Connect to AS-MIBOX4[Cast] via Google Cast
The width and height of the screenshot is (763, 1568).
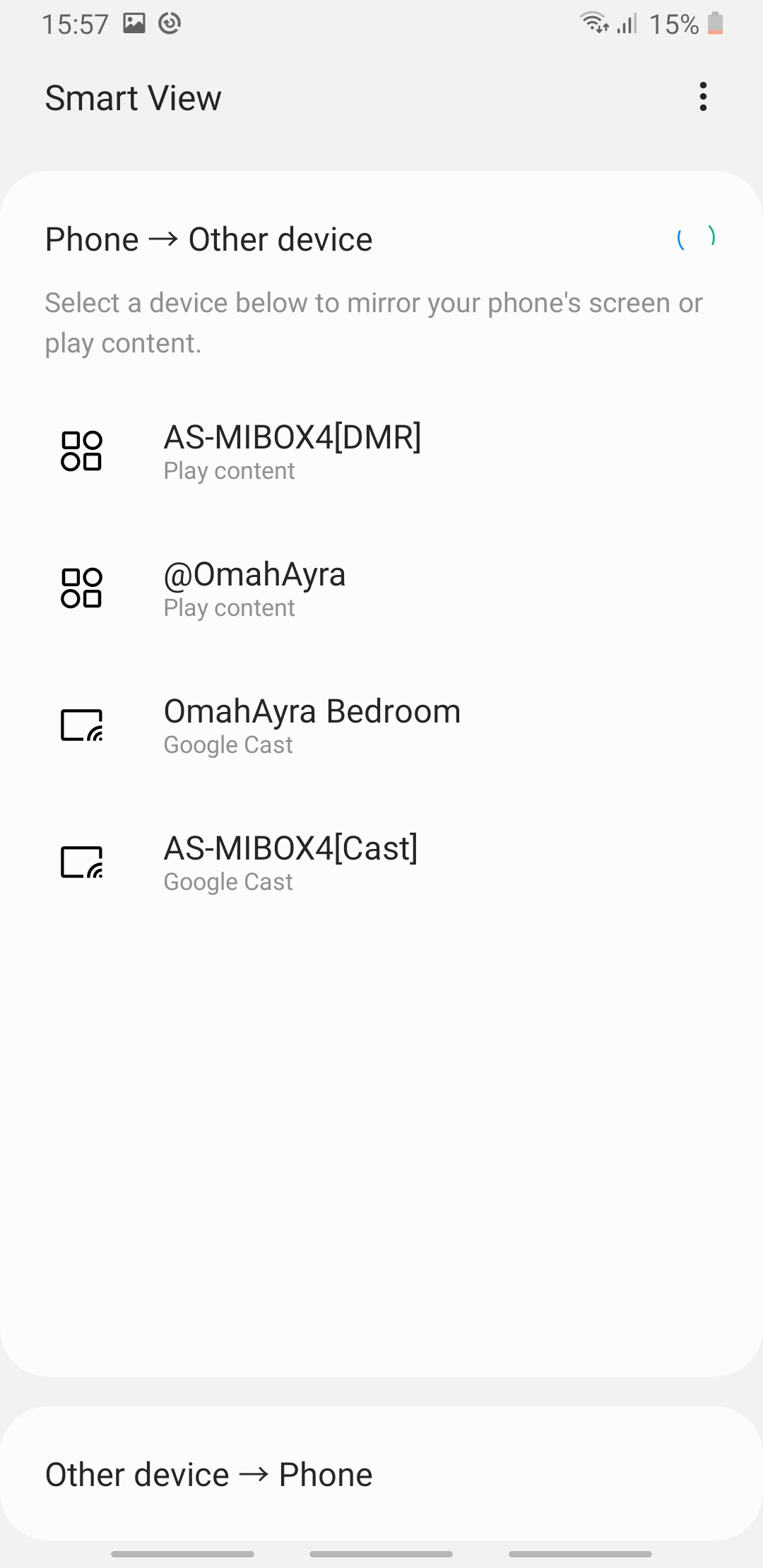(290, 862)
